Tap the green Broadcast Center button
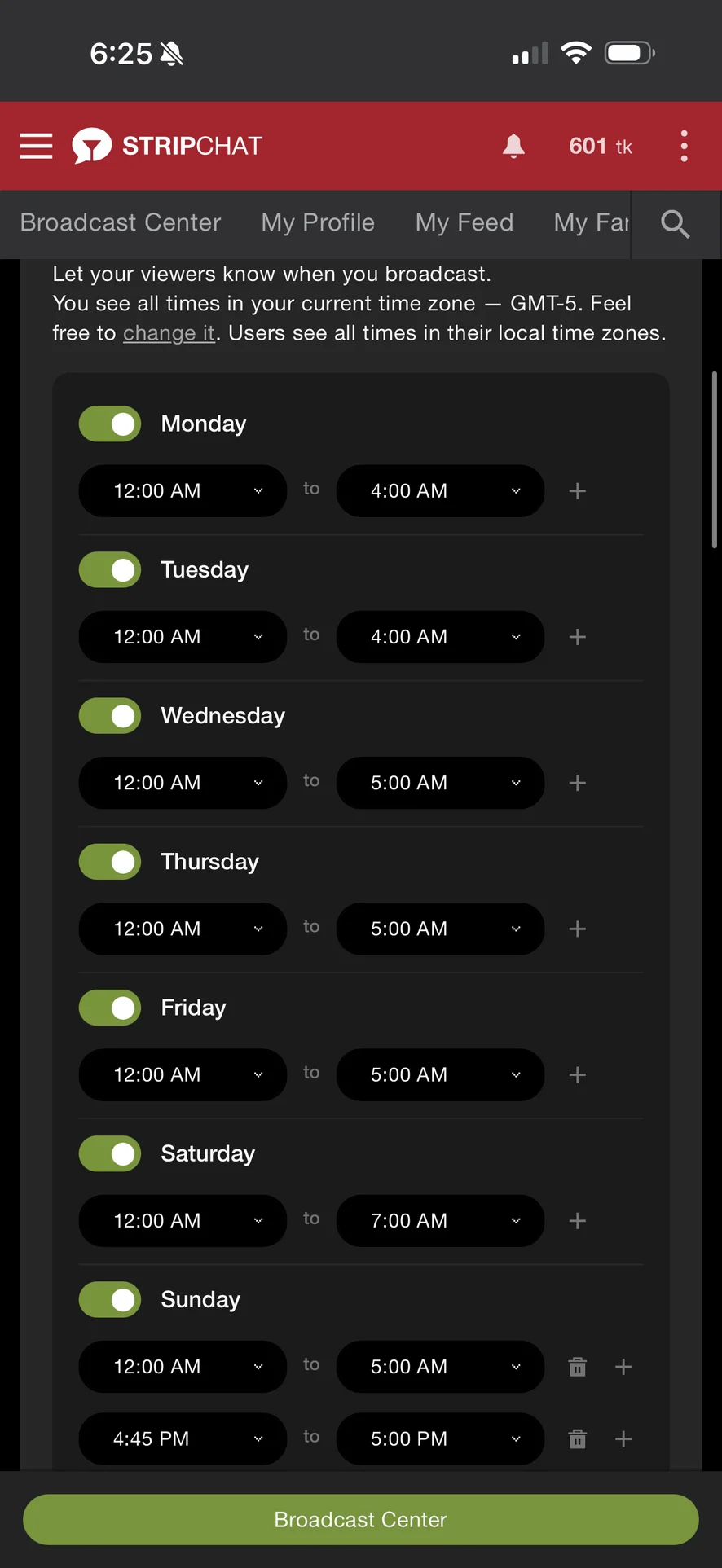The height and width of the screenshot is (1568, 722). coord(361,1520)
